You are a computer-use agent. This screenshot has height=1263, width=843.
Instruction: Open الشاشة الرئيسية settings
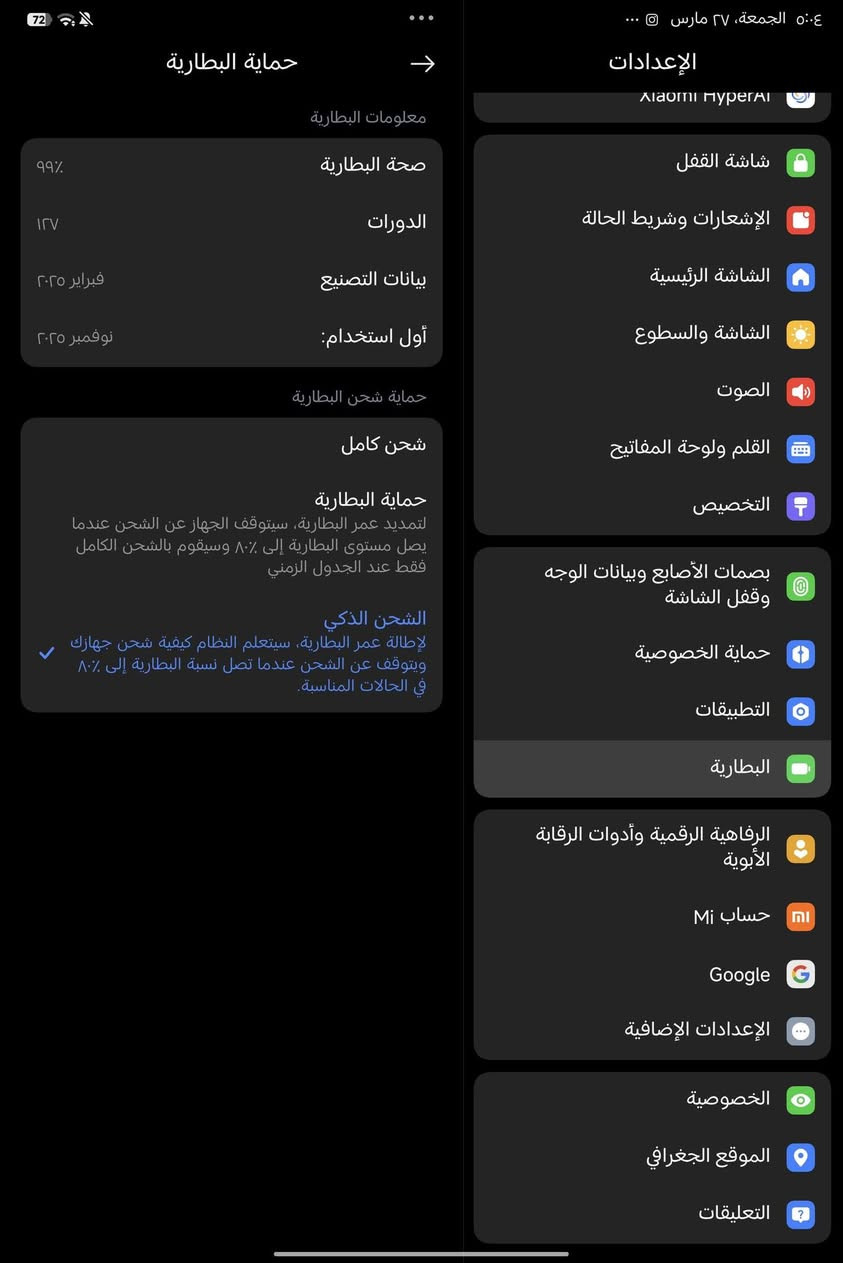[x=652, y=276]
